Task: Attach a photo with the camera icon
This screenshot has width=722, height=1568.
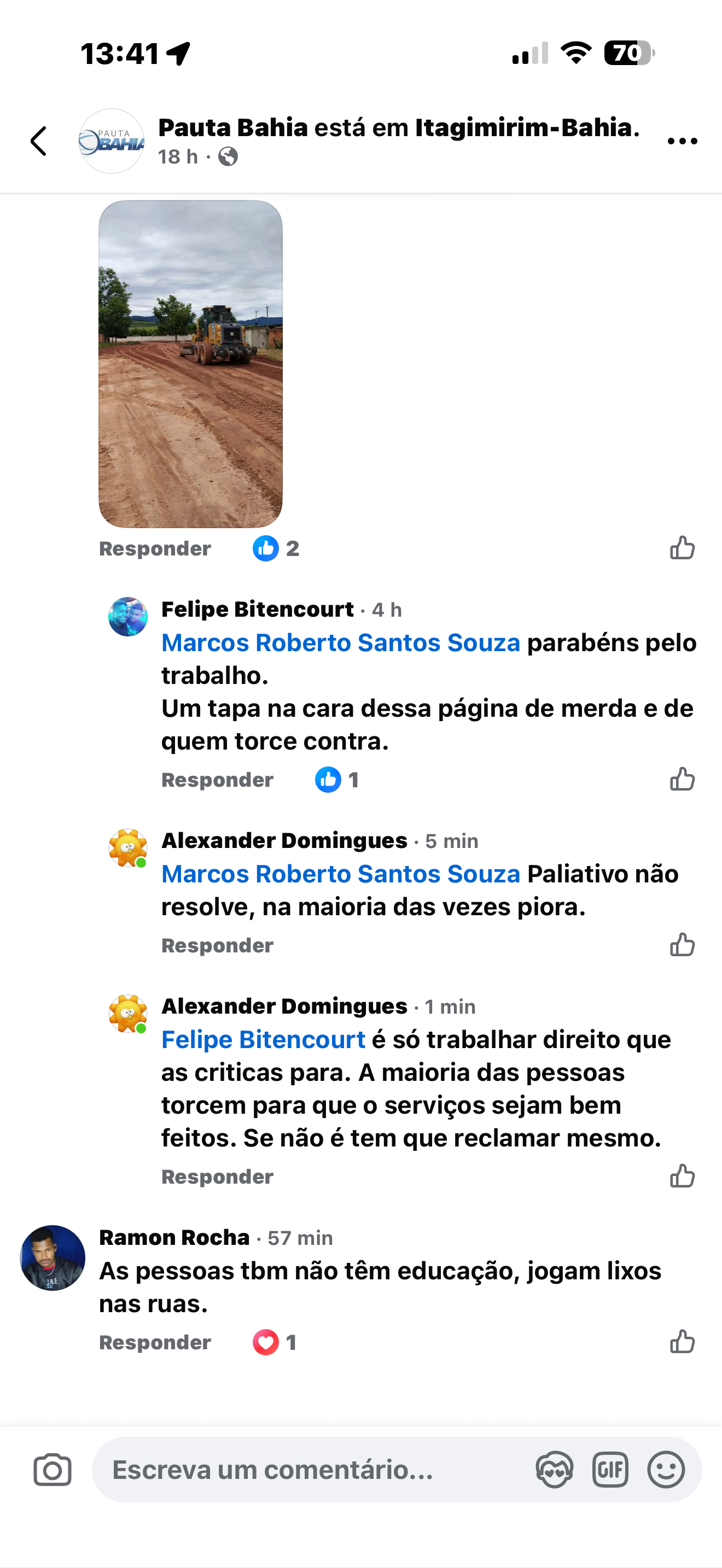Action: (53, 1470)
